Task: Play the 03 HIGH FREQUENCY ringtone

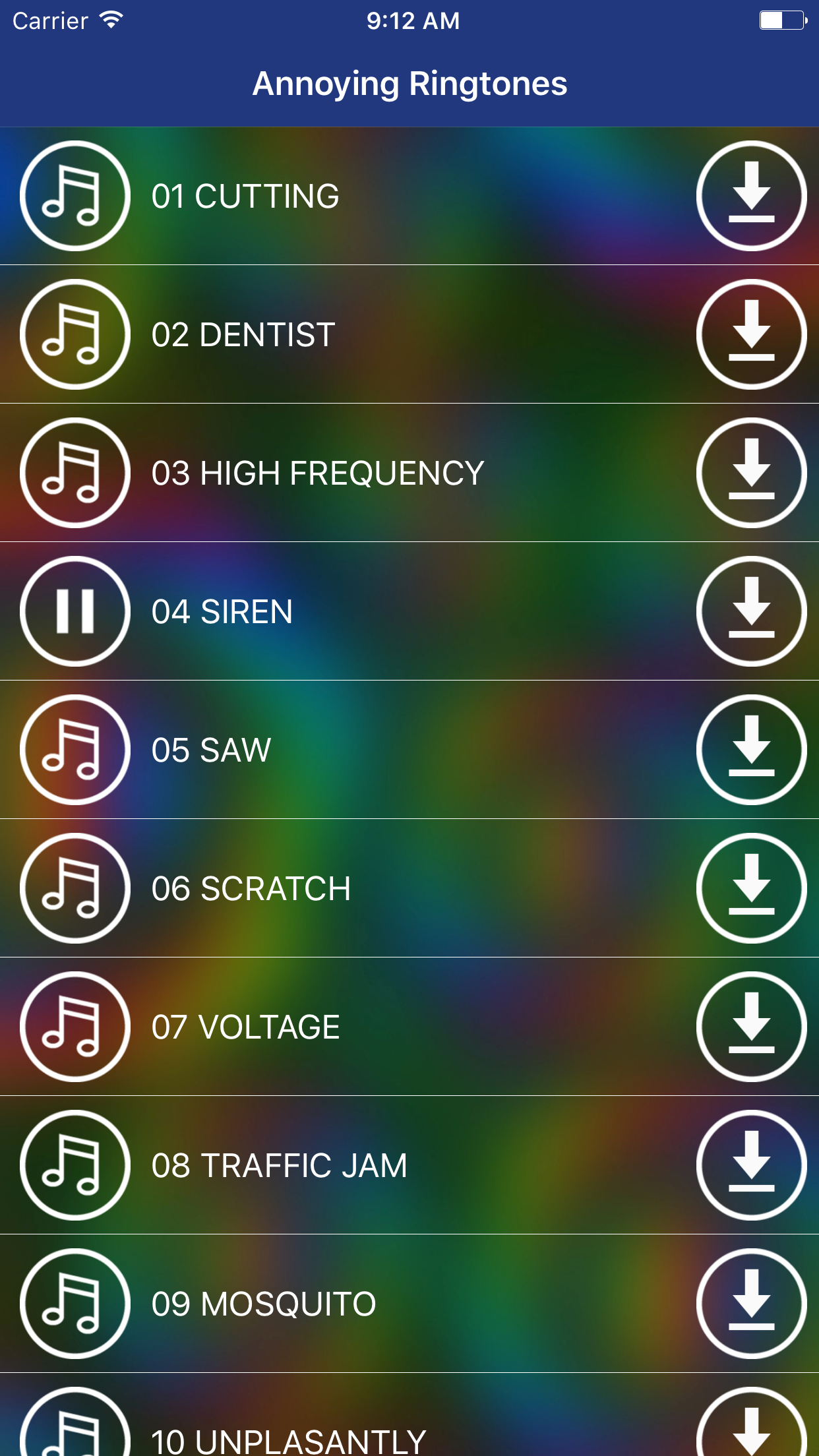Action: pos(75,473)
